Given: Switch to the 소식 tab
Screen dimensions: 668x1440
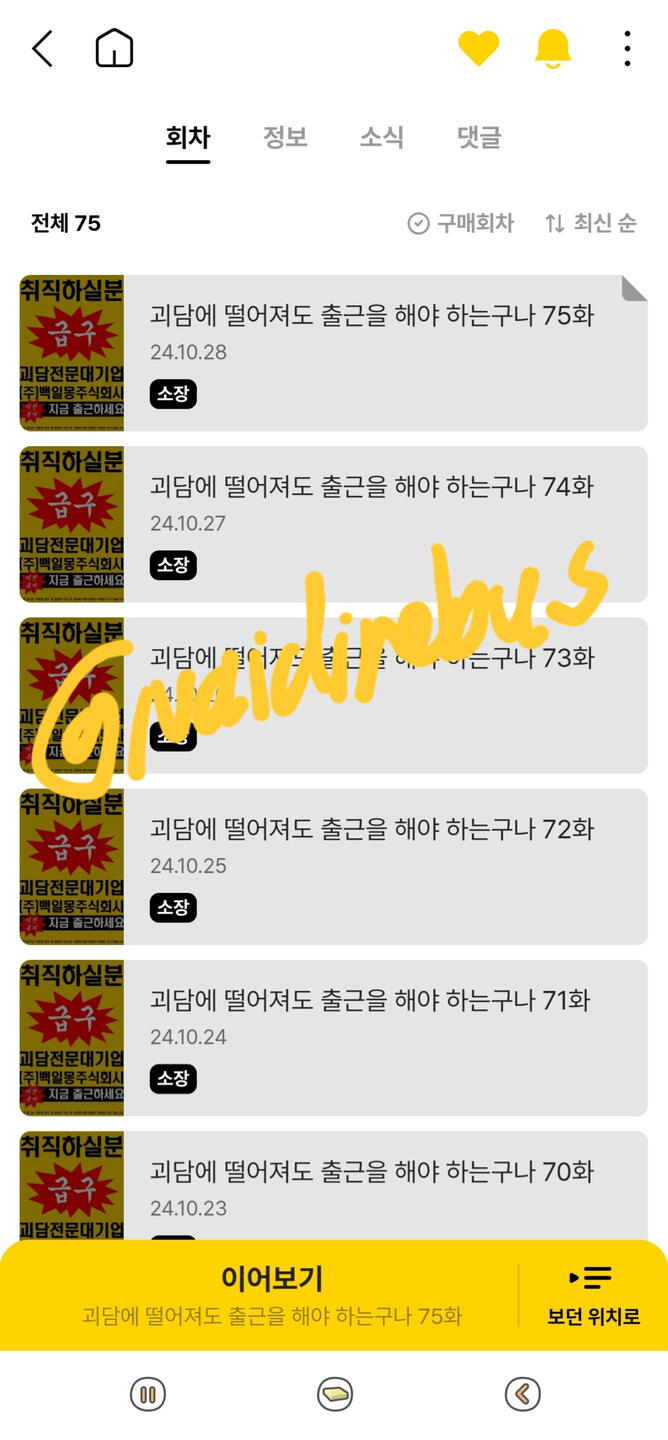Looking at the screenshot, I should click(x=382, y=138).
